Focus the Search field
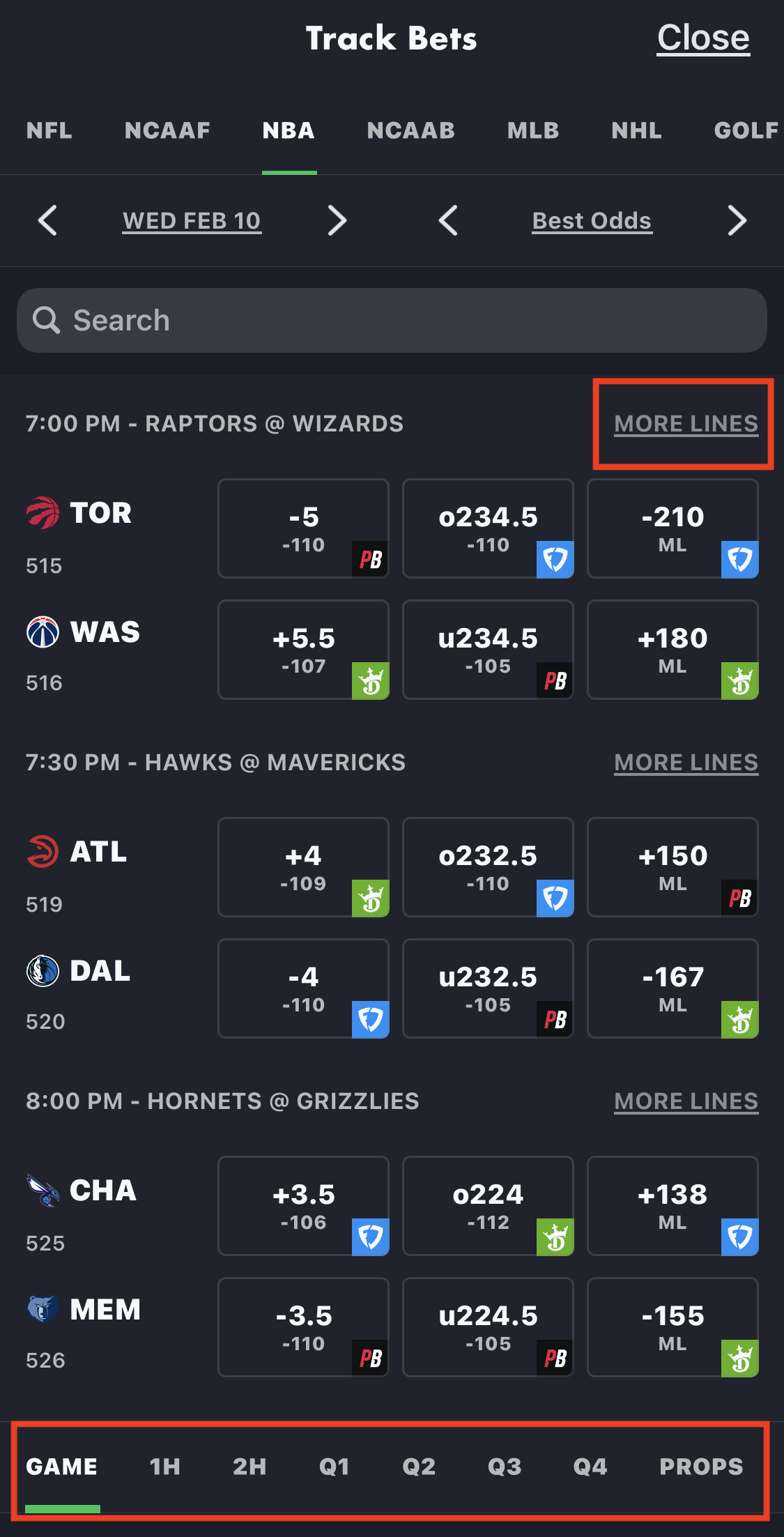The image size is (784, 1537). click(x=392, y=321)
